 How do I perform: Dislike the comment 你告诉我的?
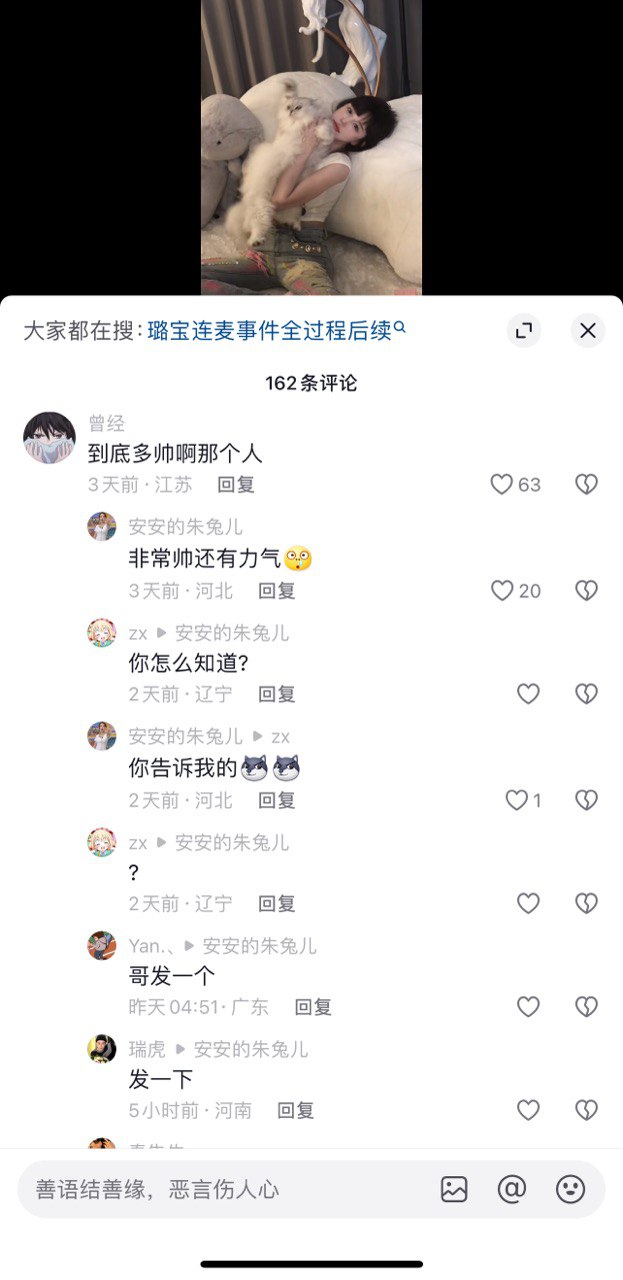[586, 800]
